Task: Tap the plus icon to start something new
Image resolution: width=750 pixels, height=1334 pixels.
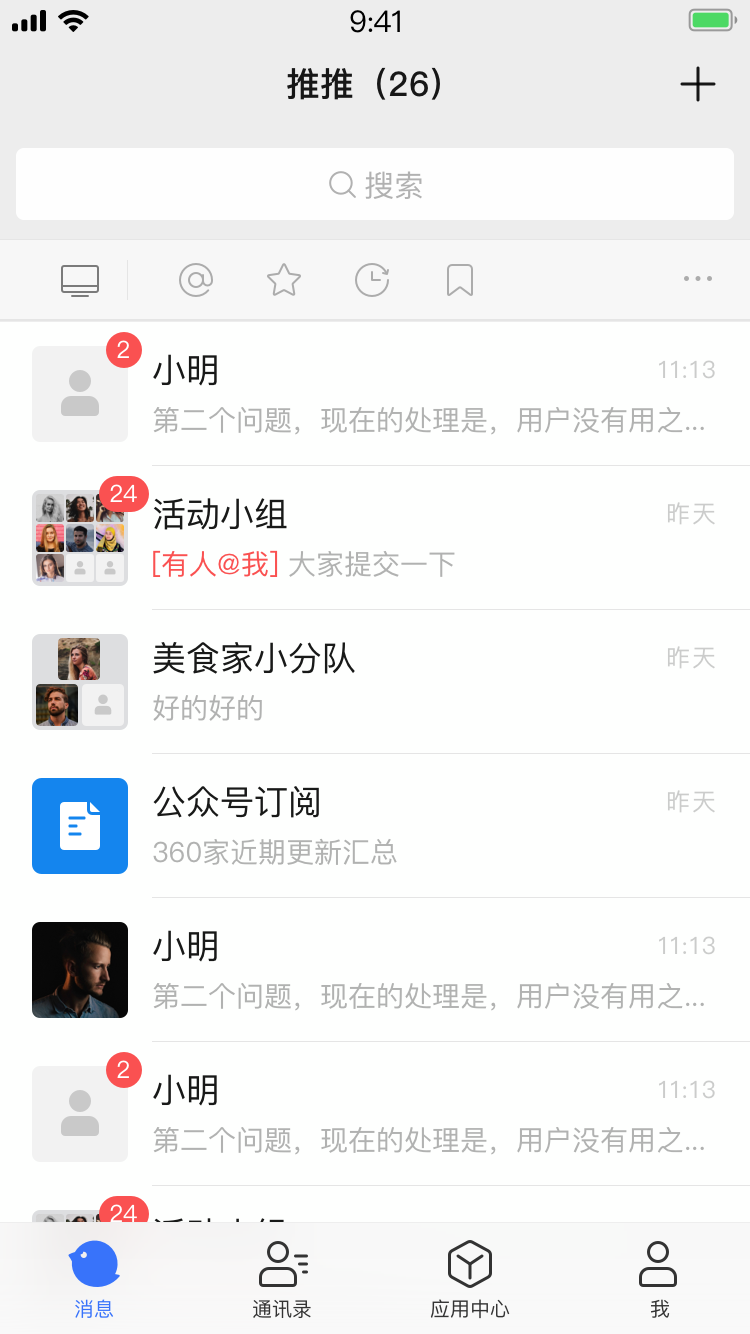Action: (x=697, y=85)
